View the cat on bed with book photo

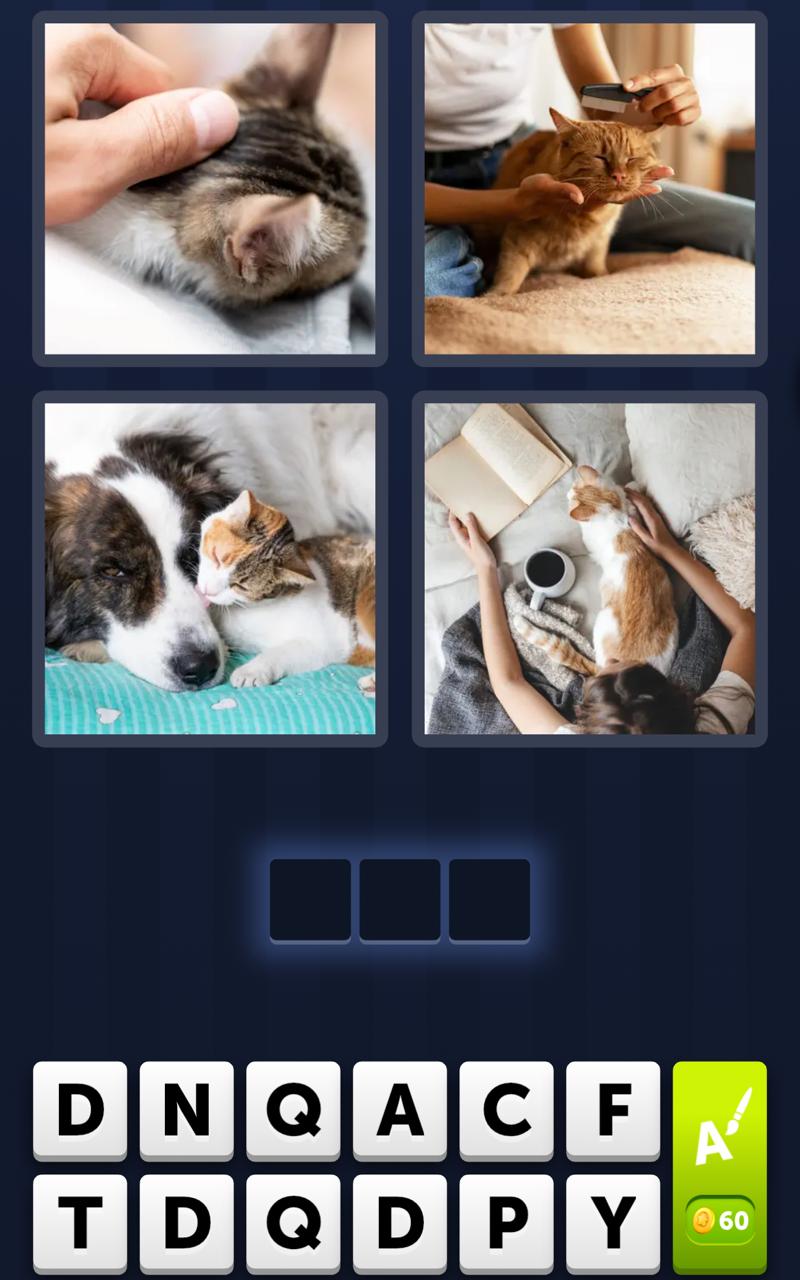[589, 566]
